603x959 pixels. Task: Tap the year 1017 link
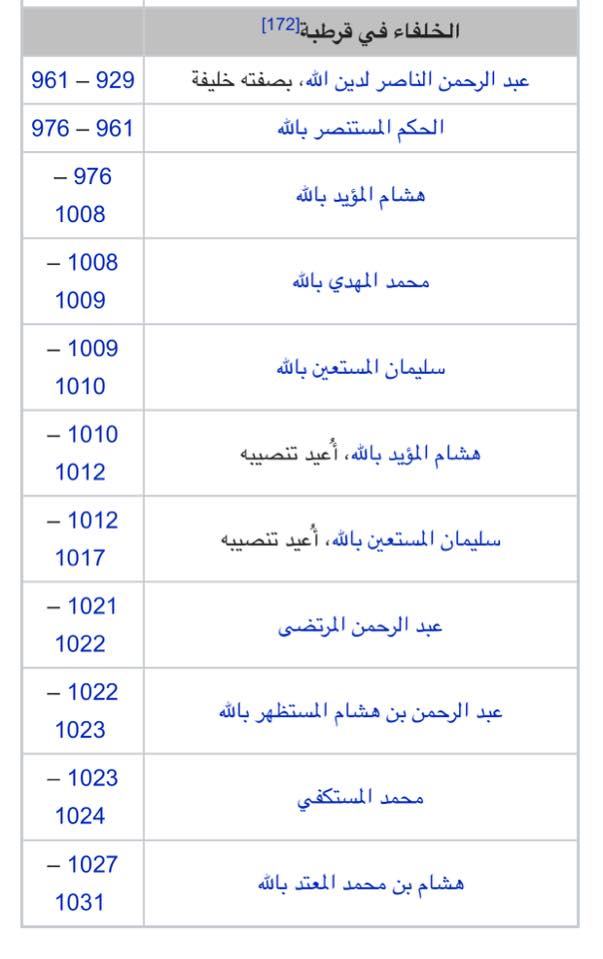tap(80, 558)
